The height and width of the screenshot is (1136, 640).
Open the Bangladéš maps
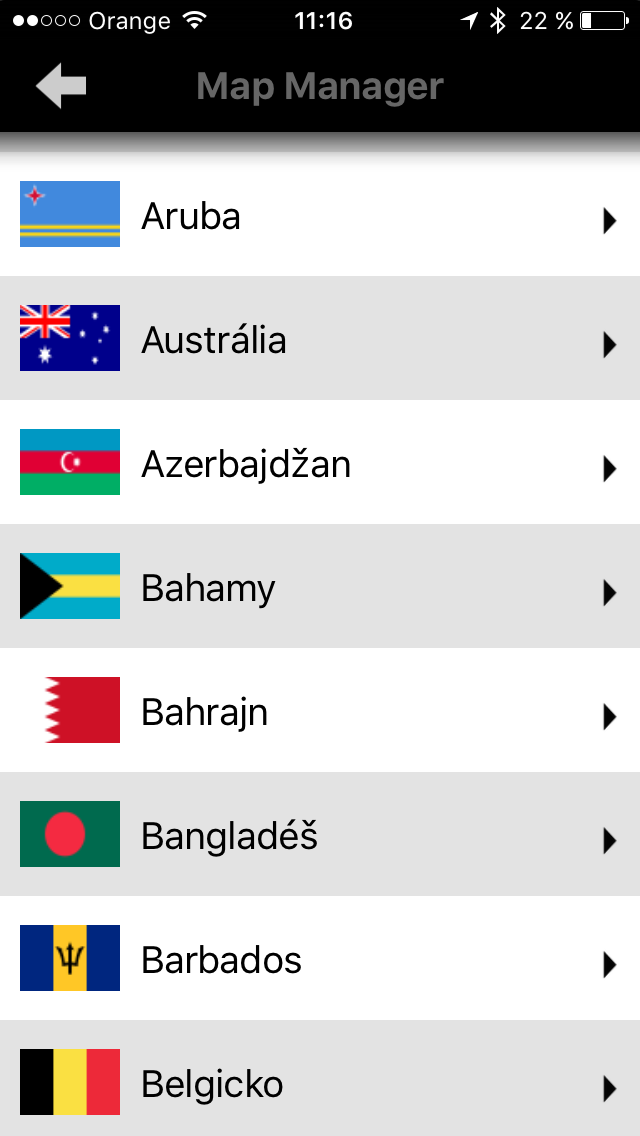pos(320,834)
